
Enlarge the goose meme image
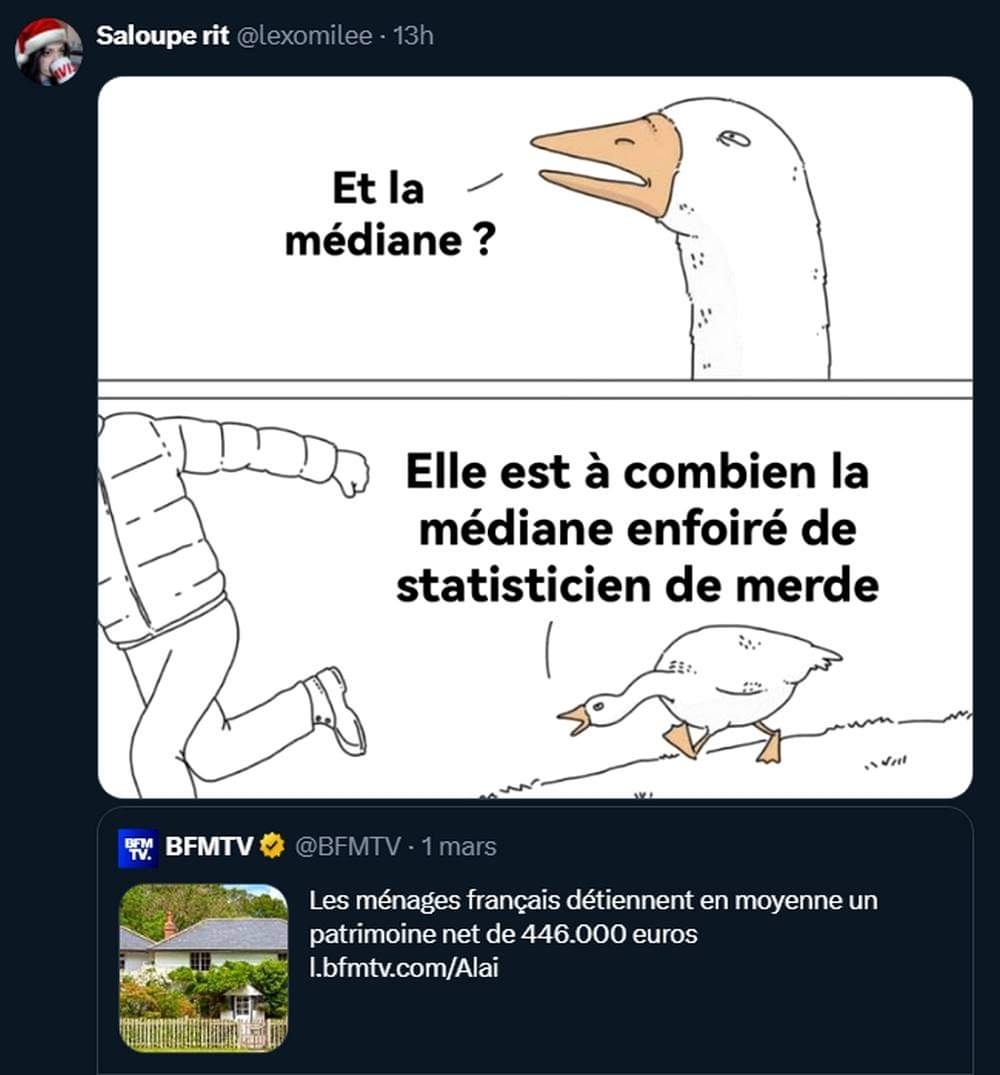tap(535, 437)
